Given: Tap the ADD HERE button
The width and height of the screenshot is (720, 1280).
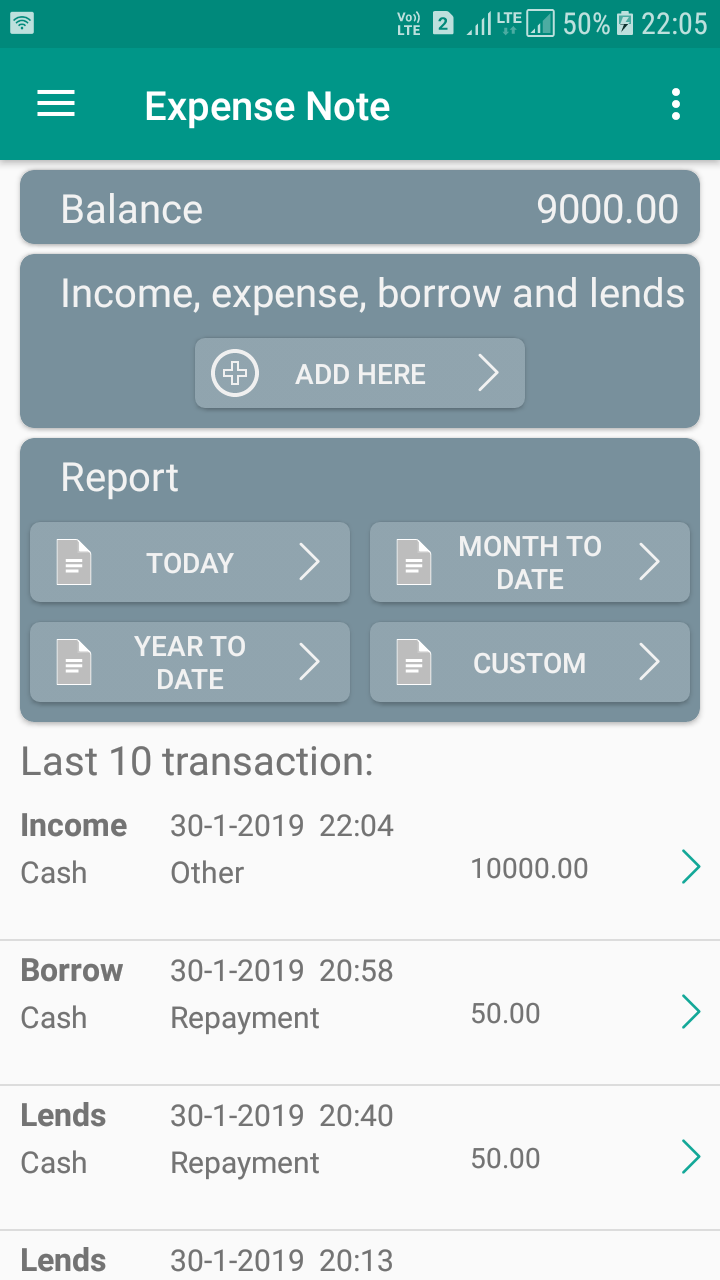Looking at the screenshot, I should tap(360, 373).
